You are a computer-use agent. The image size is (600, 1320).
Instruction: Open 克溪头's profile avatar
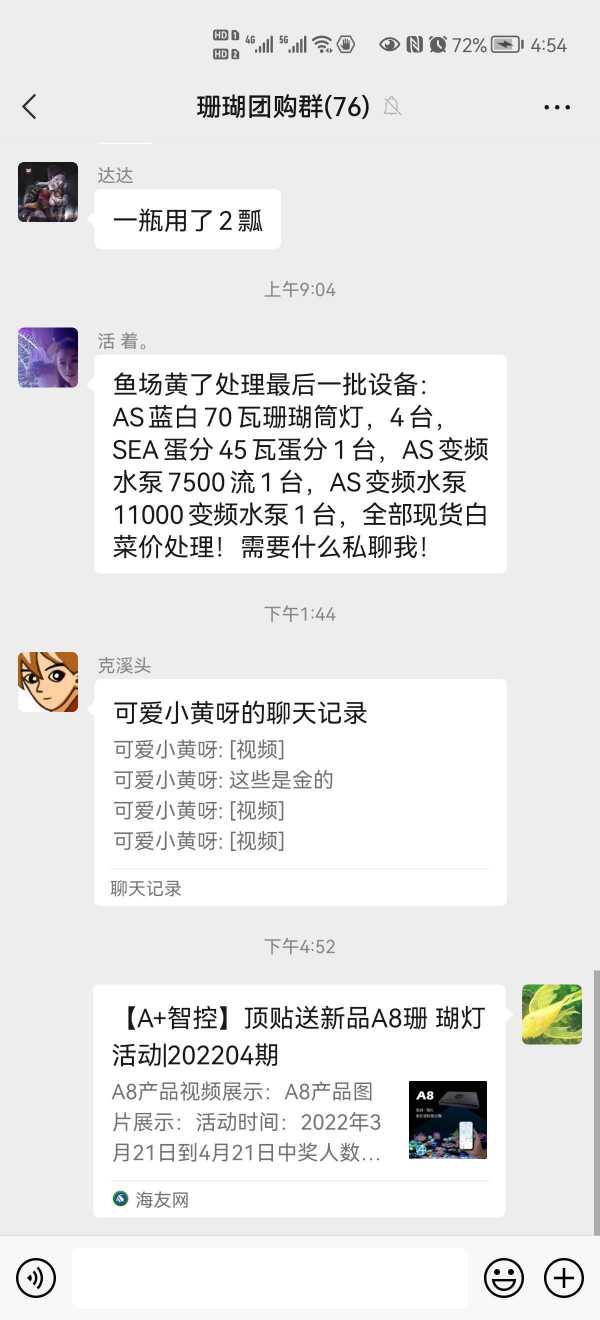tap(48, 682)
